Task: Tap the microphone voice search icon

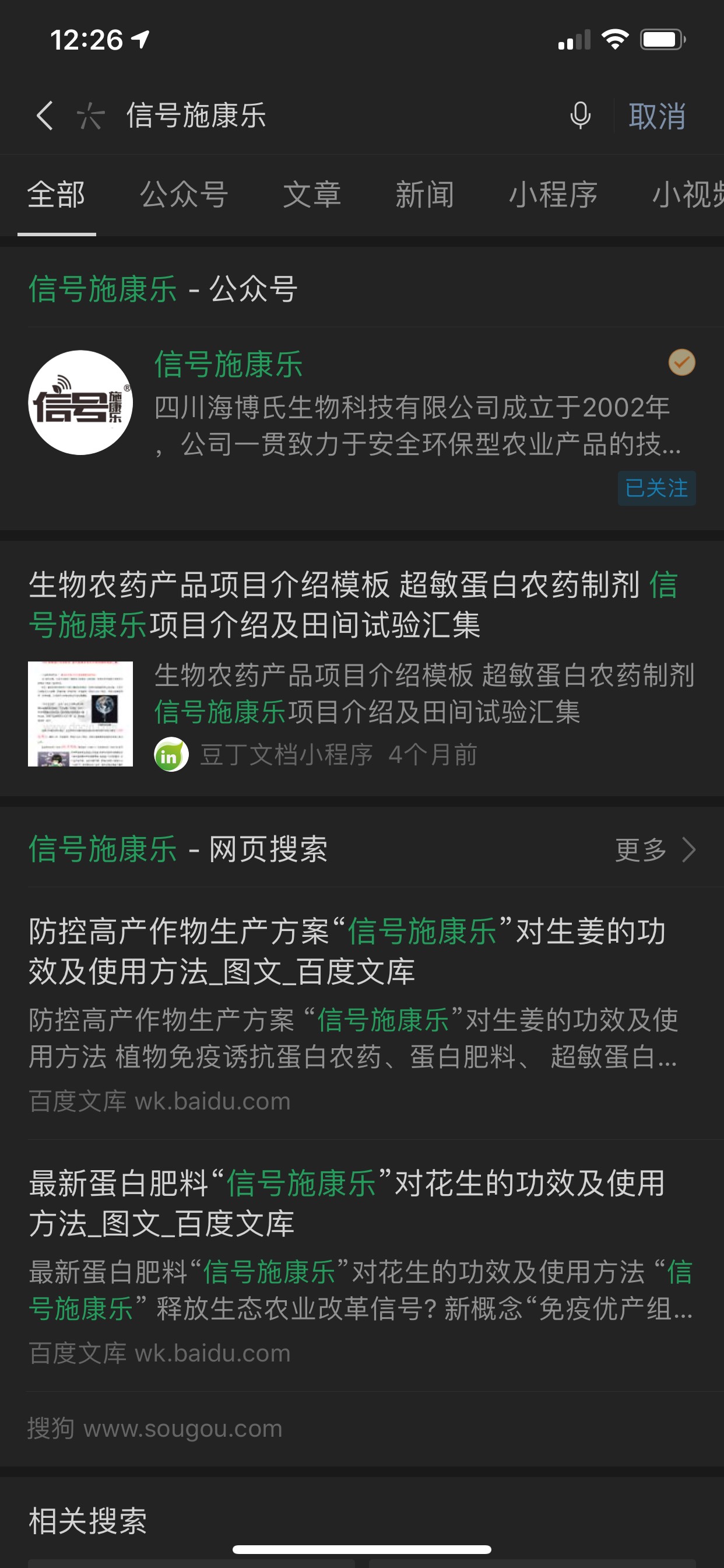Action: click(x=581, y=115)
